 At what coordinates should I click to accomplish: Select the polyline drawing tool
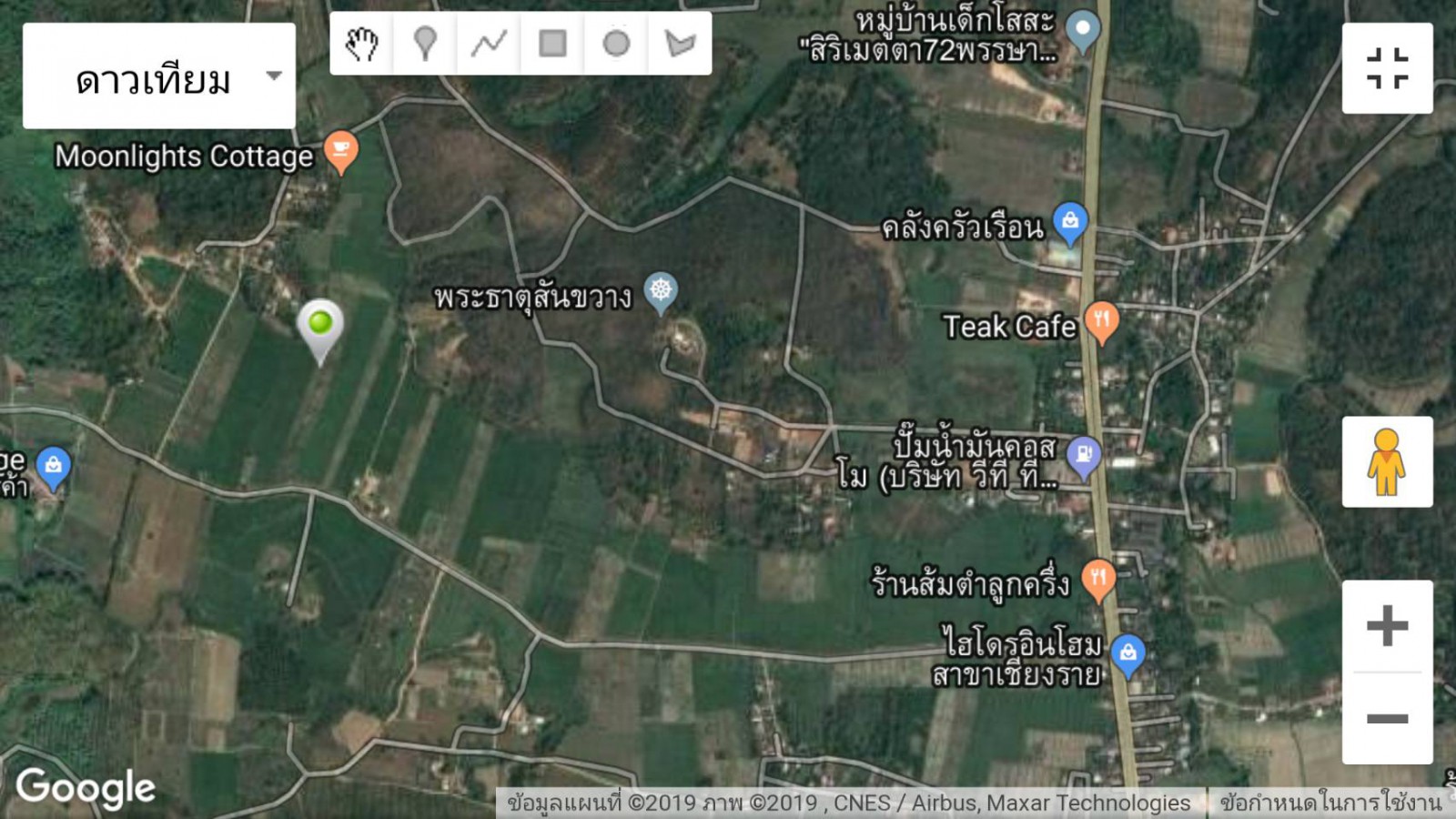click(x=489, y=43)
